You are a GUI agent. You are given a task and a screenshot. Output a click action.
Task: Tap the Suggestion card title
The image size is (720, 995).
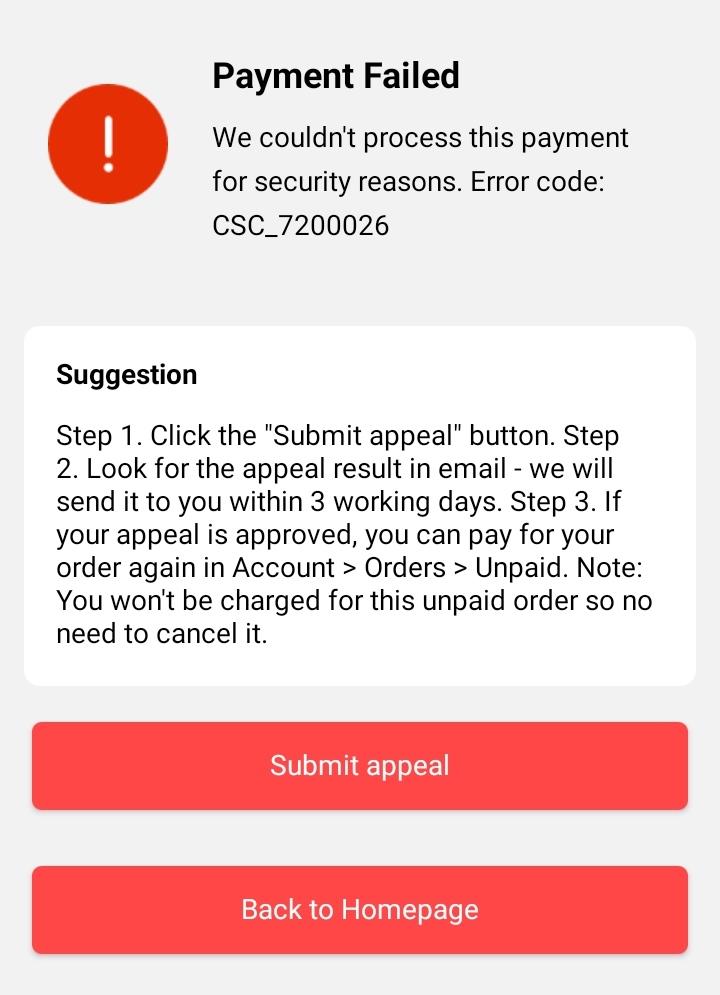coord(126,374)
